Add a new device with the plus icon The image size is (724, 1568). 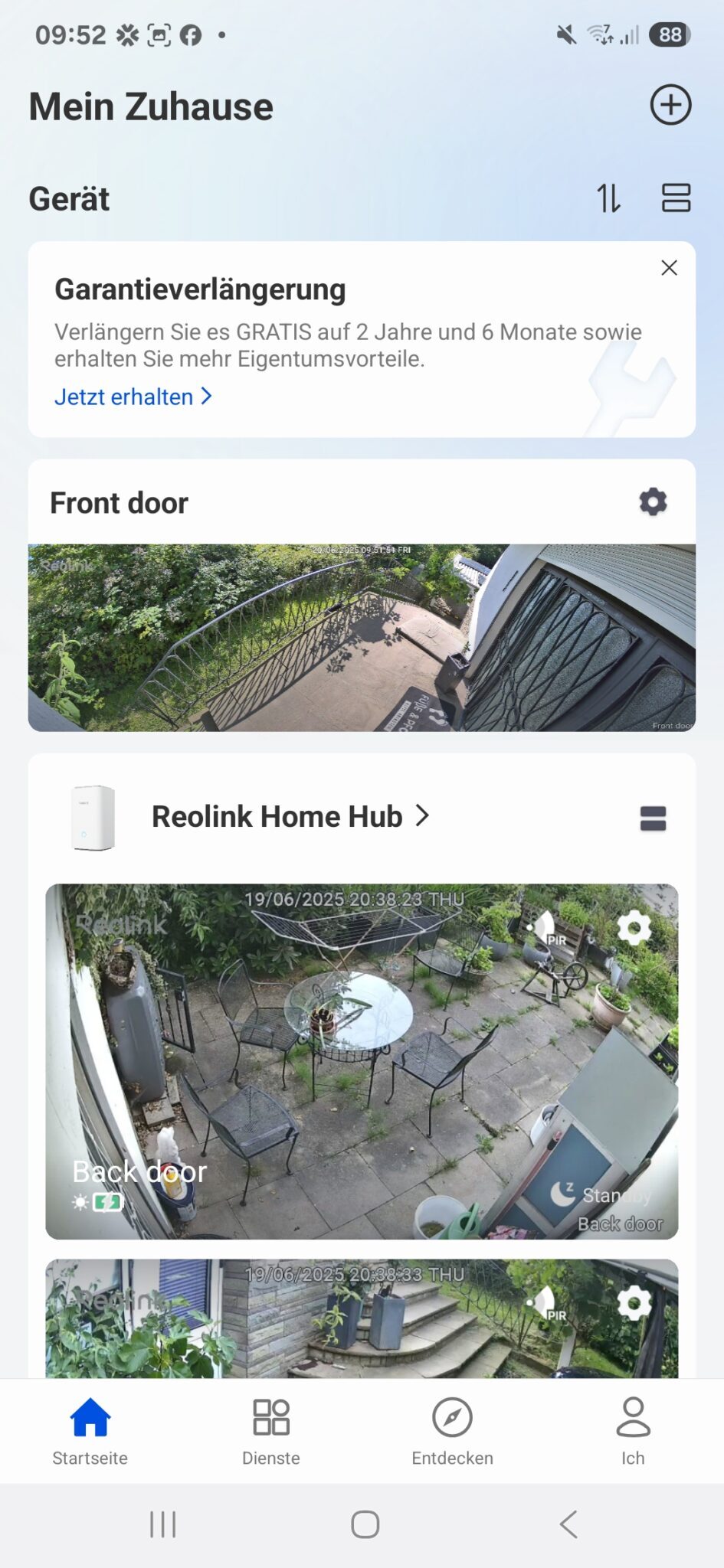tap(670, 106)
